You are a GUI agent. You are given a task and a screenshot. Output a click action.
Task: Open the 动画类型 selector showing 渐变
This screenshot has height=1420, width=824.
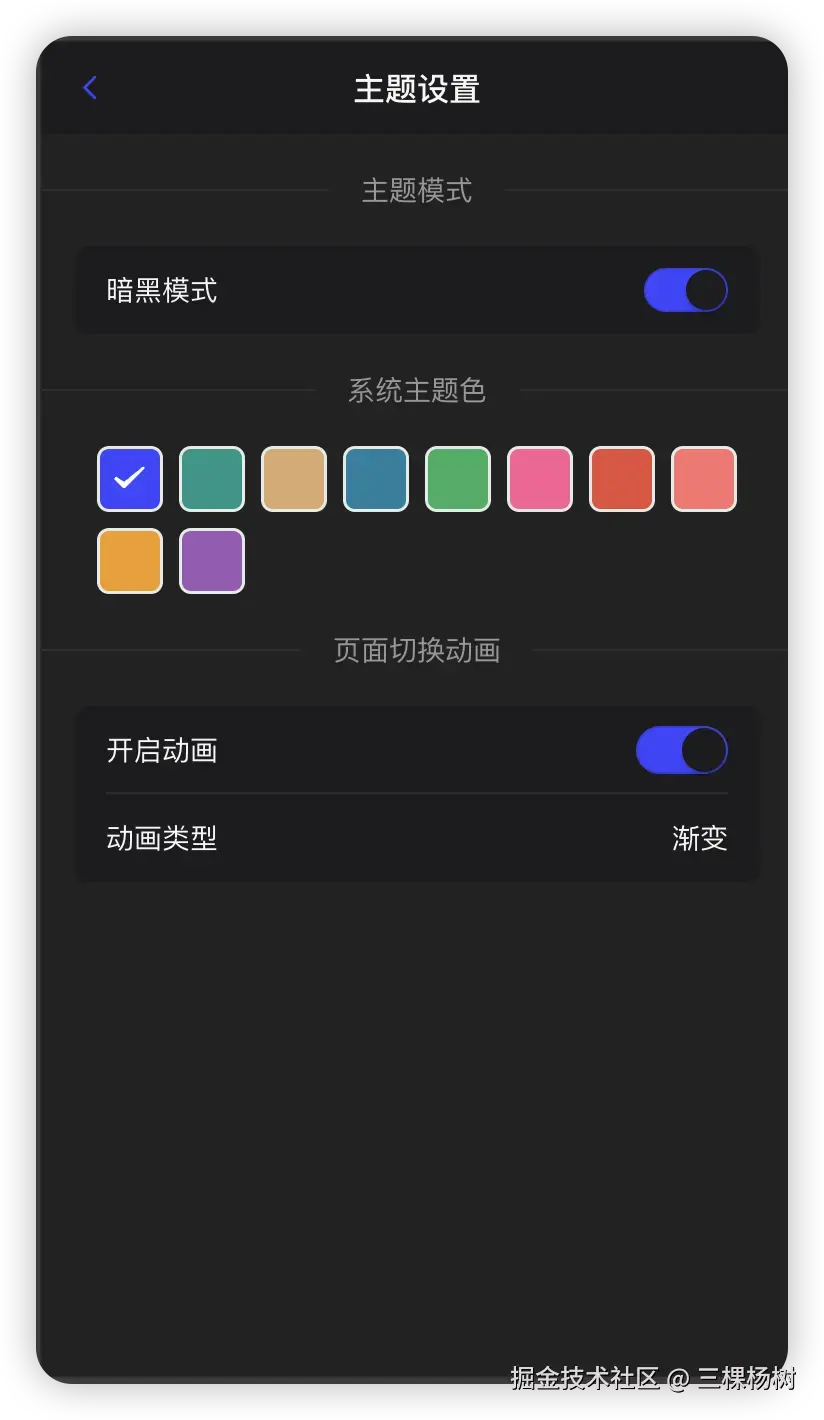click(416, 838)
